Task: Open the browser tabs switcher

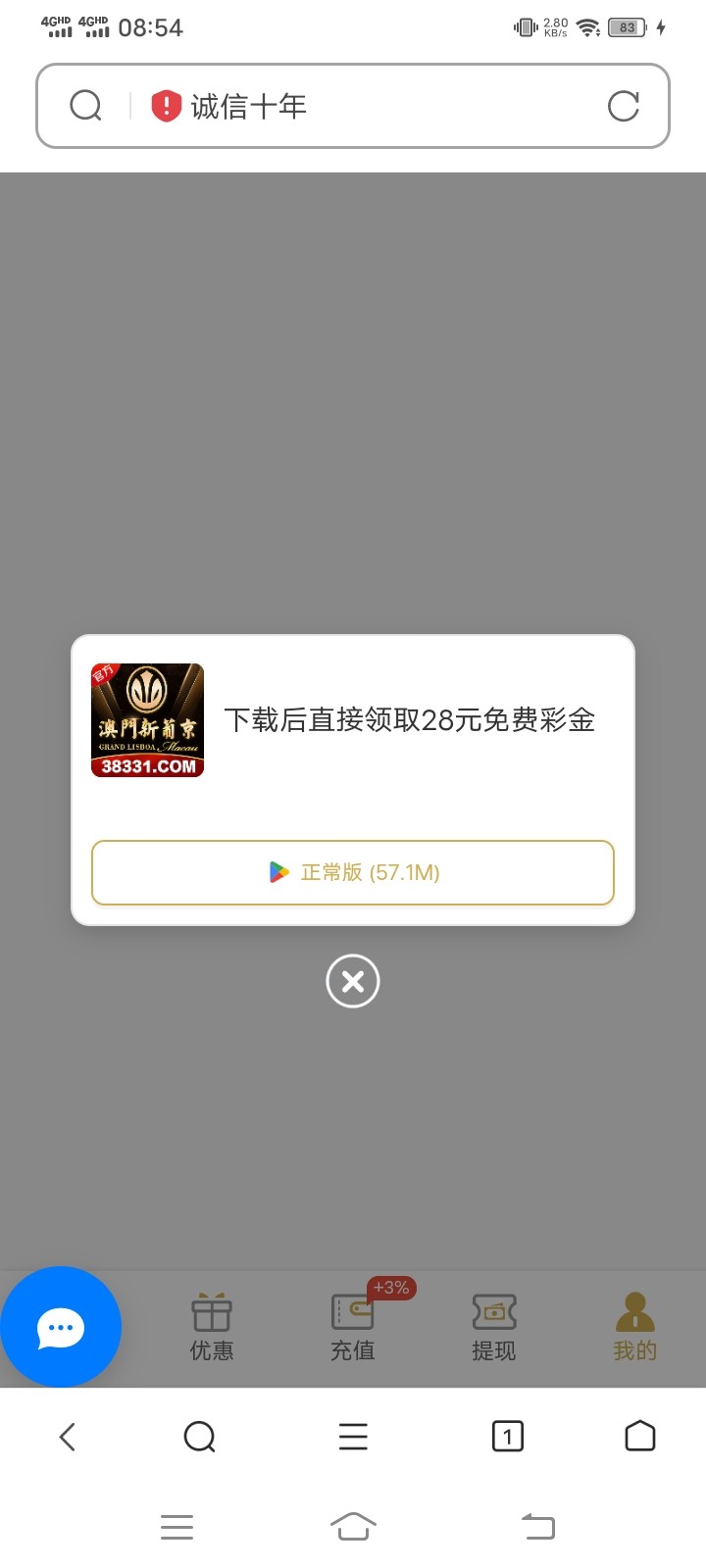Action: coord(507,1437)
